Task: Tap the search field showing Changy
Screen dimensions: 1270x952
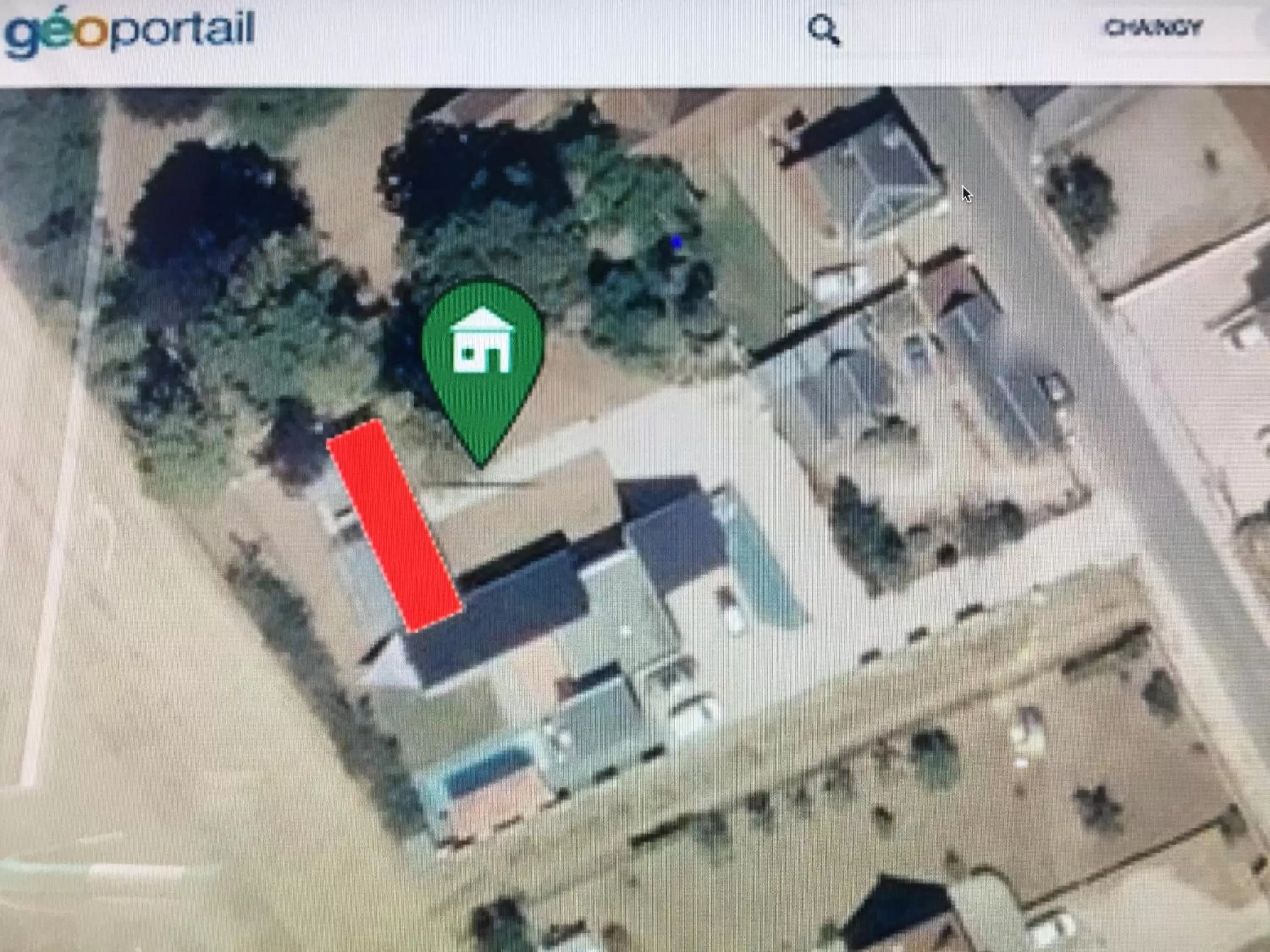Action: [x=1153, y=28]
